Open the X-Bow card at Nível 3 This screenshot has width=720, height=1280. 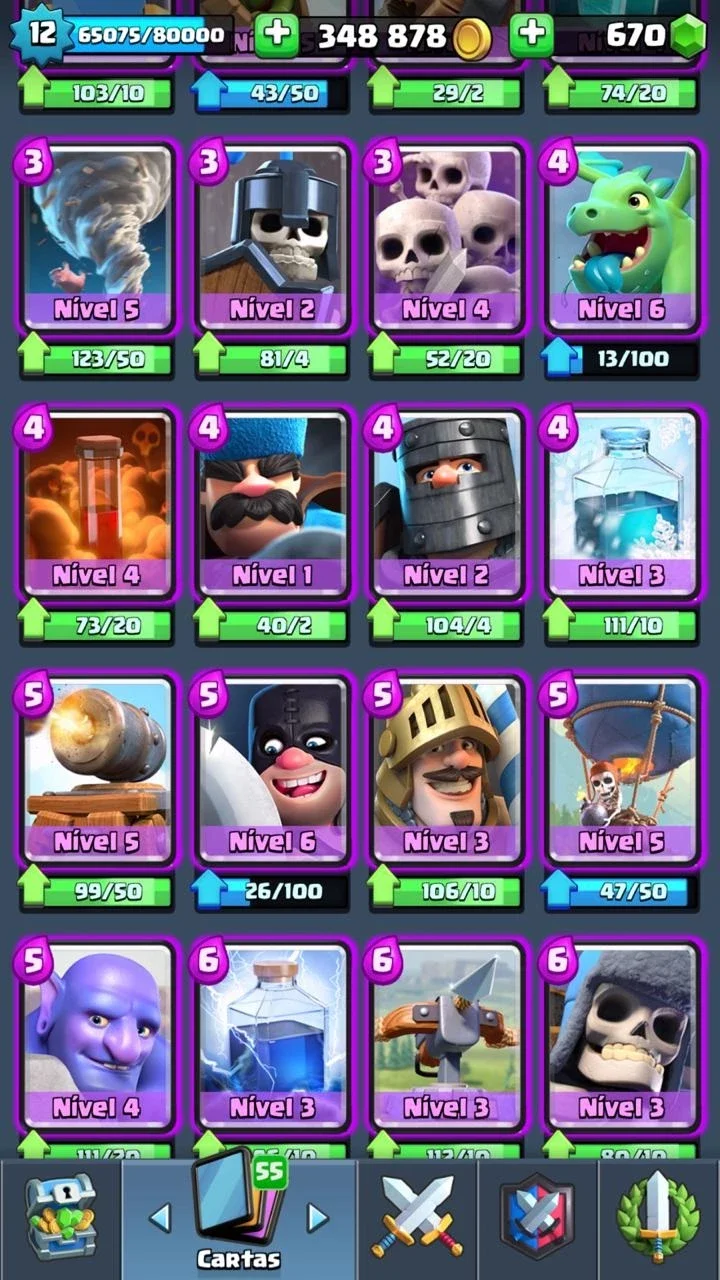(x=446, y=1036)
